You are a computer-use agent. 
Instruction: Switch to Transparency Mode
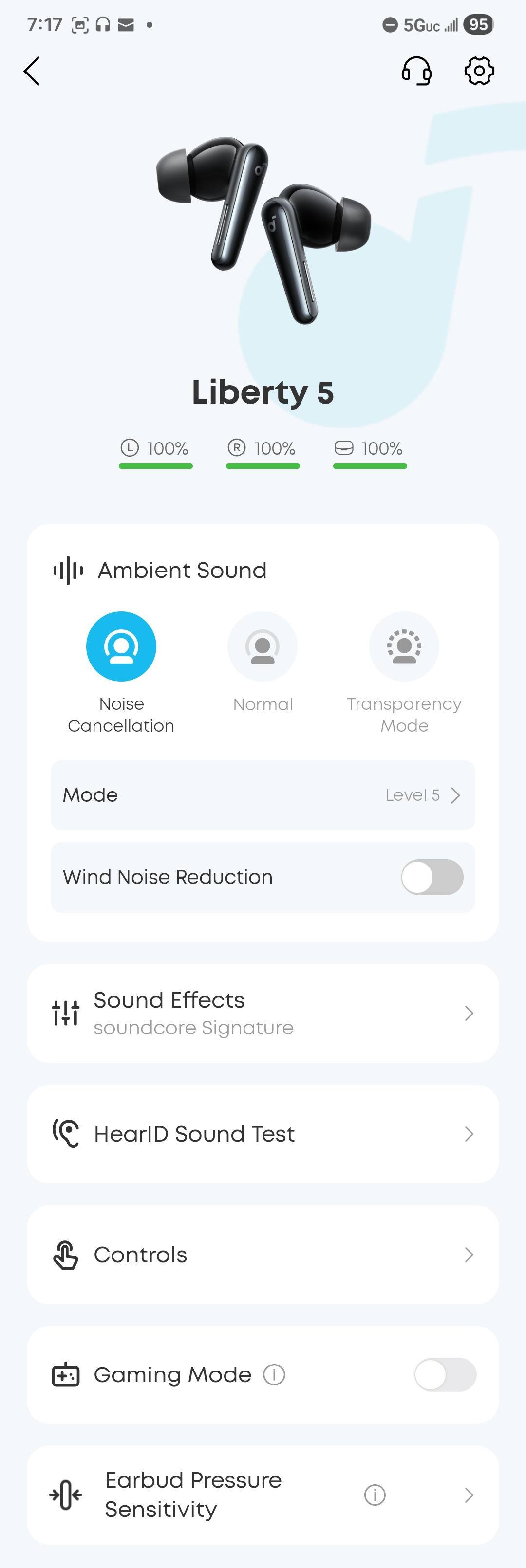click(404, 646)
